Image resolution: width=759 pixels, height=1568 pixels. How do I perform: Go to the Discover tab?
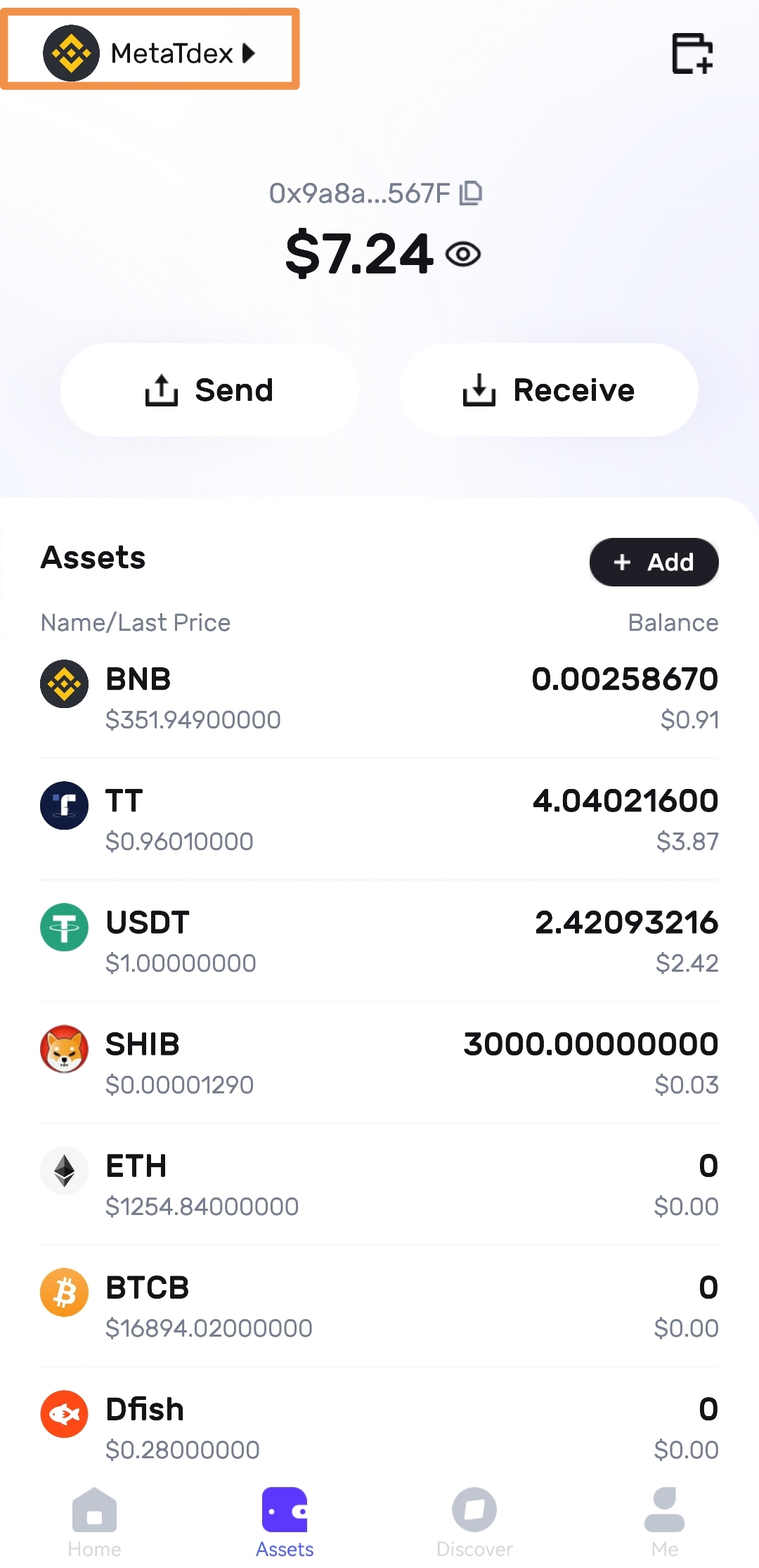click(x=474, y=1522)
